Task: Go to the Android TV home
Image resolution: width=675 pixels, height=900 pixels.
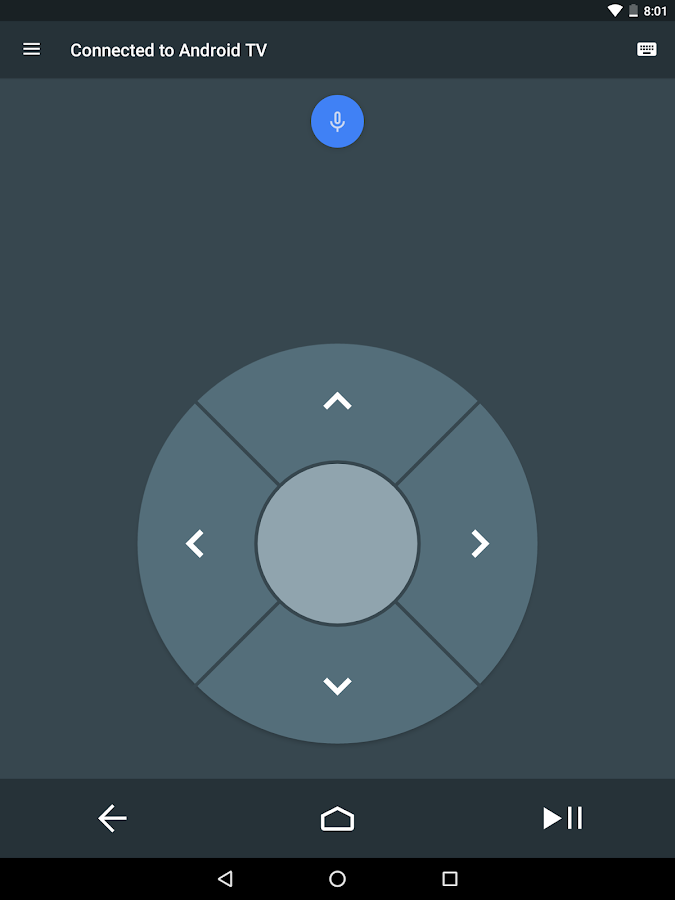Action: (x=338, y=818)
